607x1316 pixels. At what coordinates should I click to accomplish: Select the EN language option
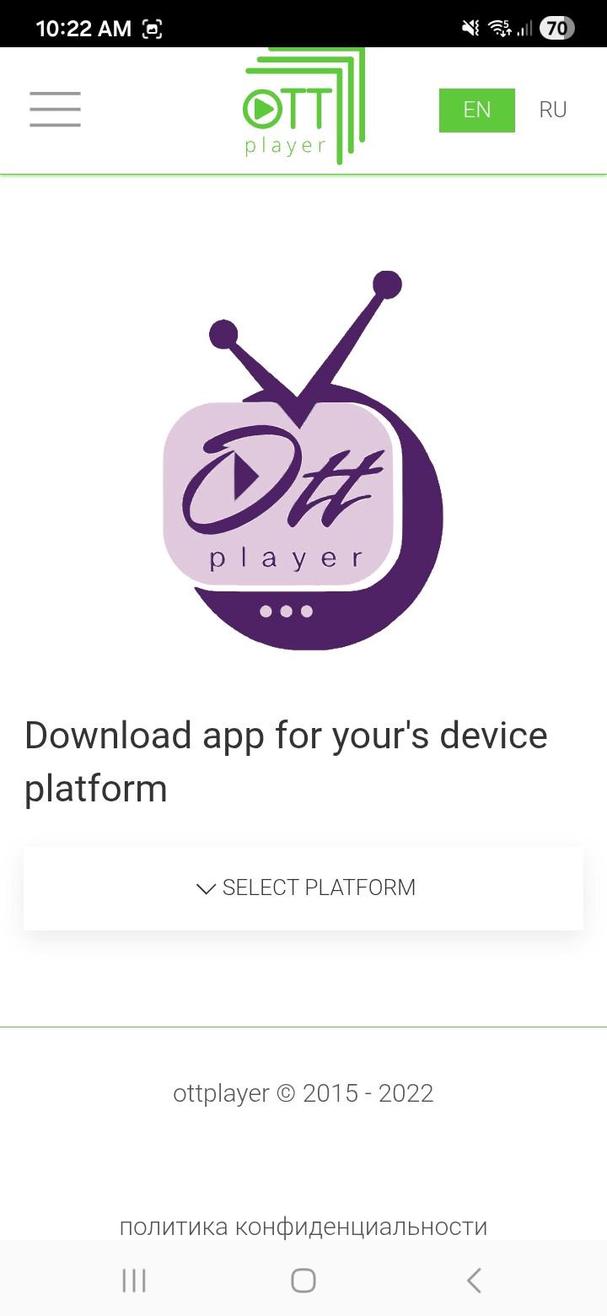click(477, 110)
